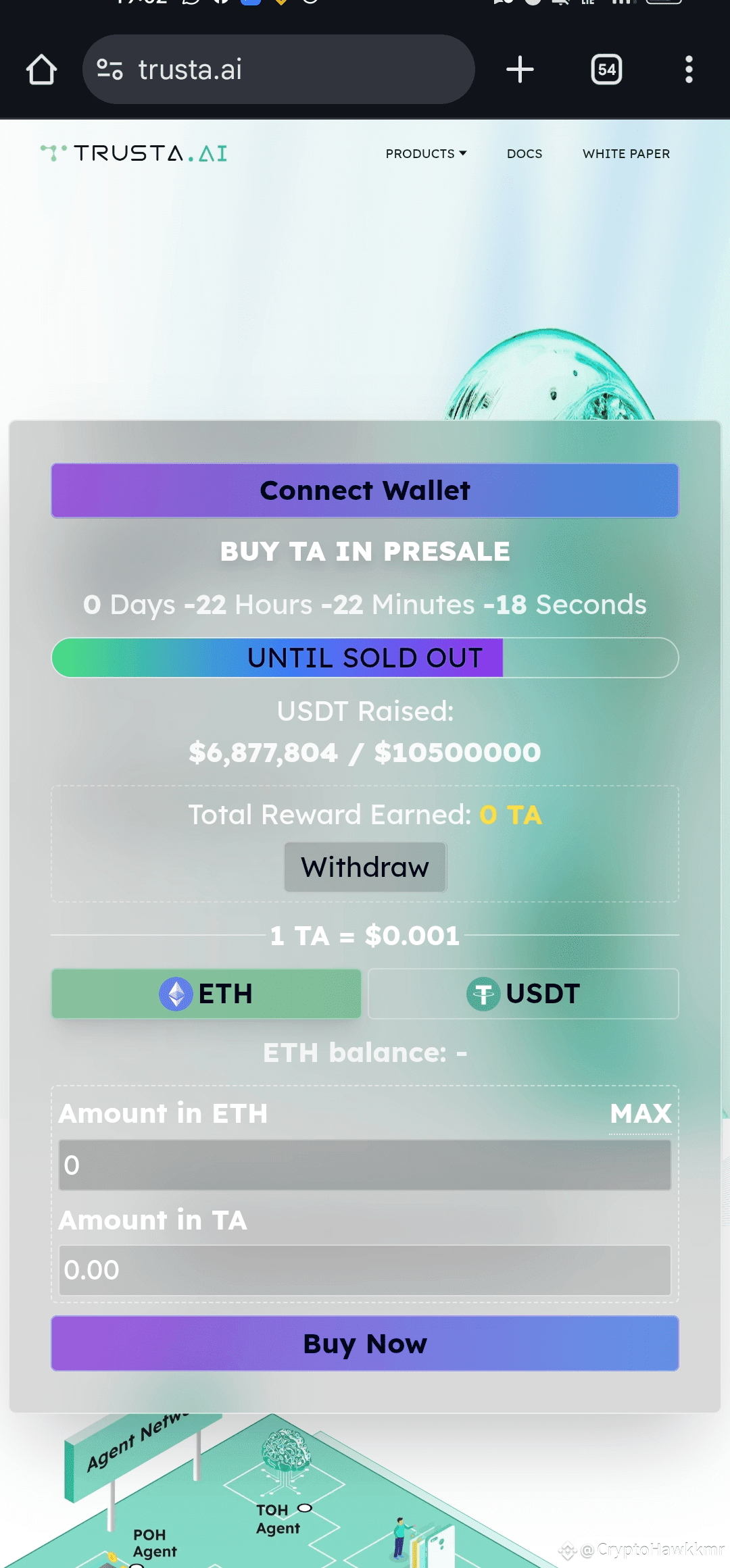This screenshot has width=730, height=1568.
Task: Tap the trusta.ai address bar
Action: coord(278,70)
